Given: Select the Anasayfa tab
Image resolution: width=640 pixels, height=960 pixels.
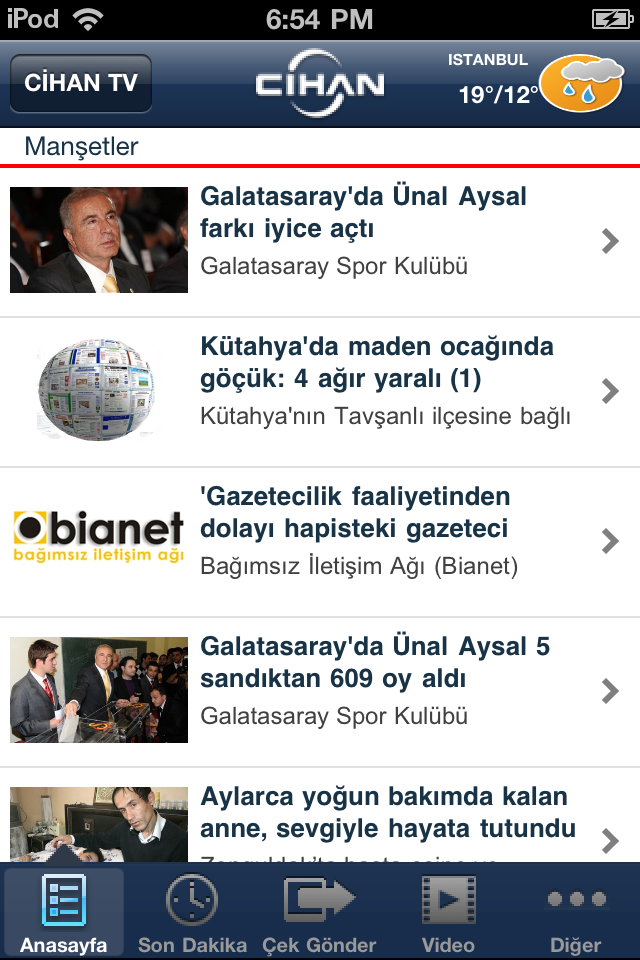Looking at the screenshot, I should click(64, 912).
